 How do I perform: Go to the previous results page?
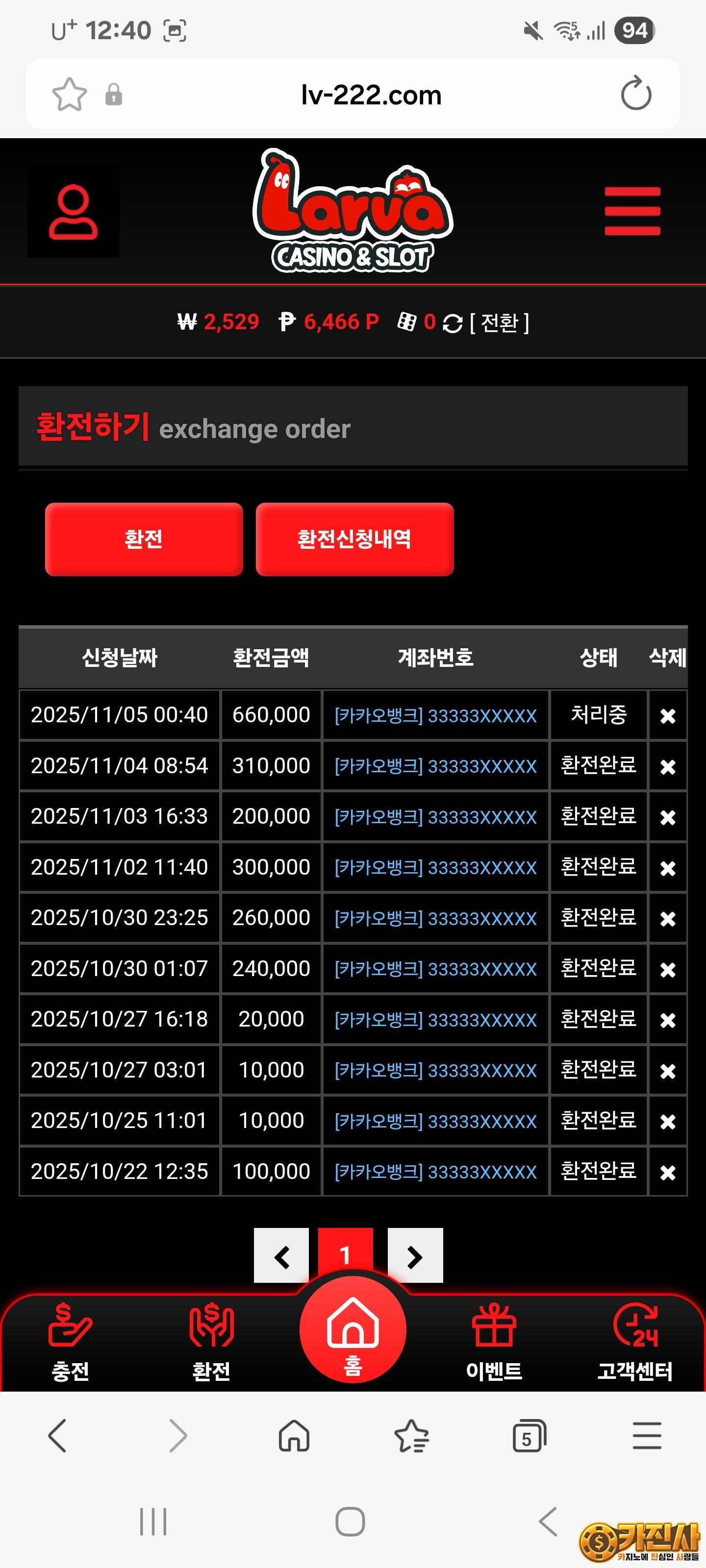click(281, 1256)
